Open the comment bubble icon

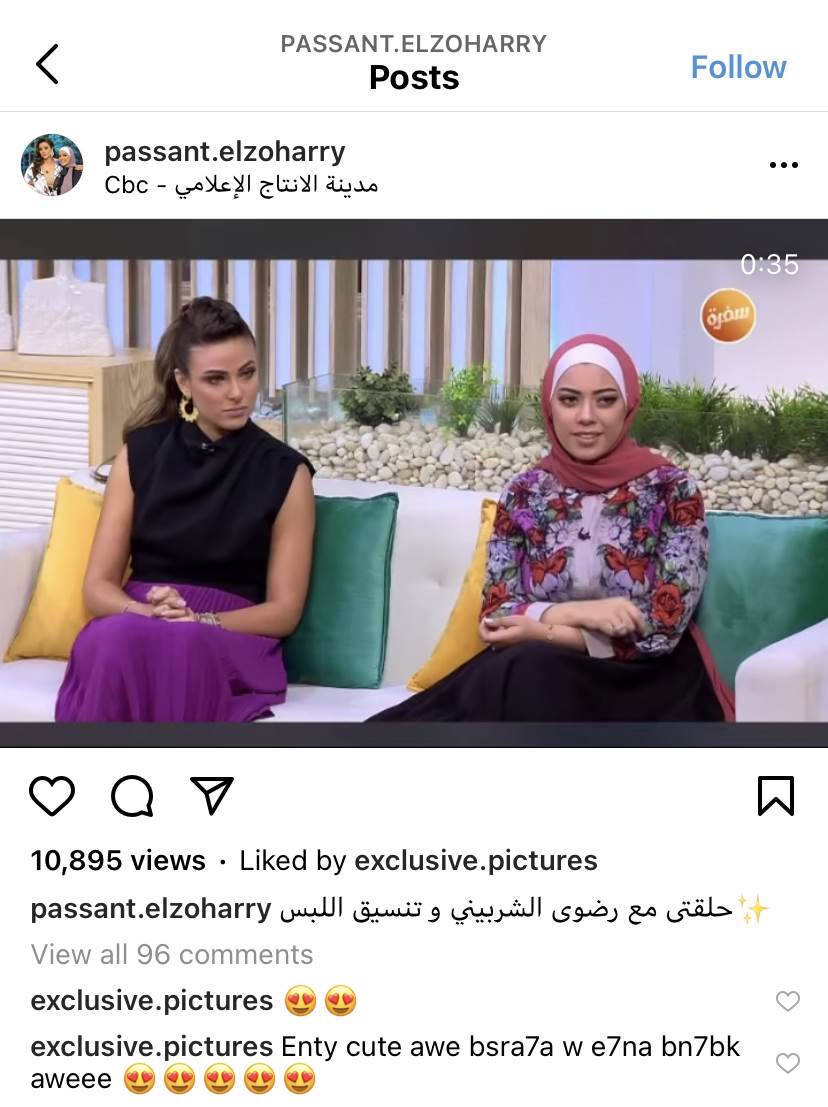[x=132, y=796]
